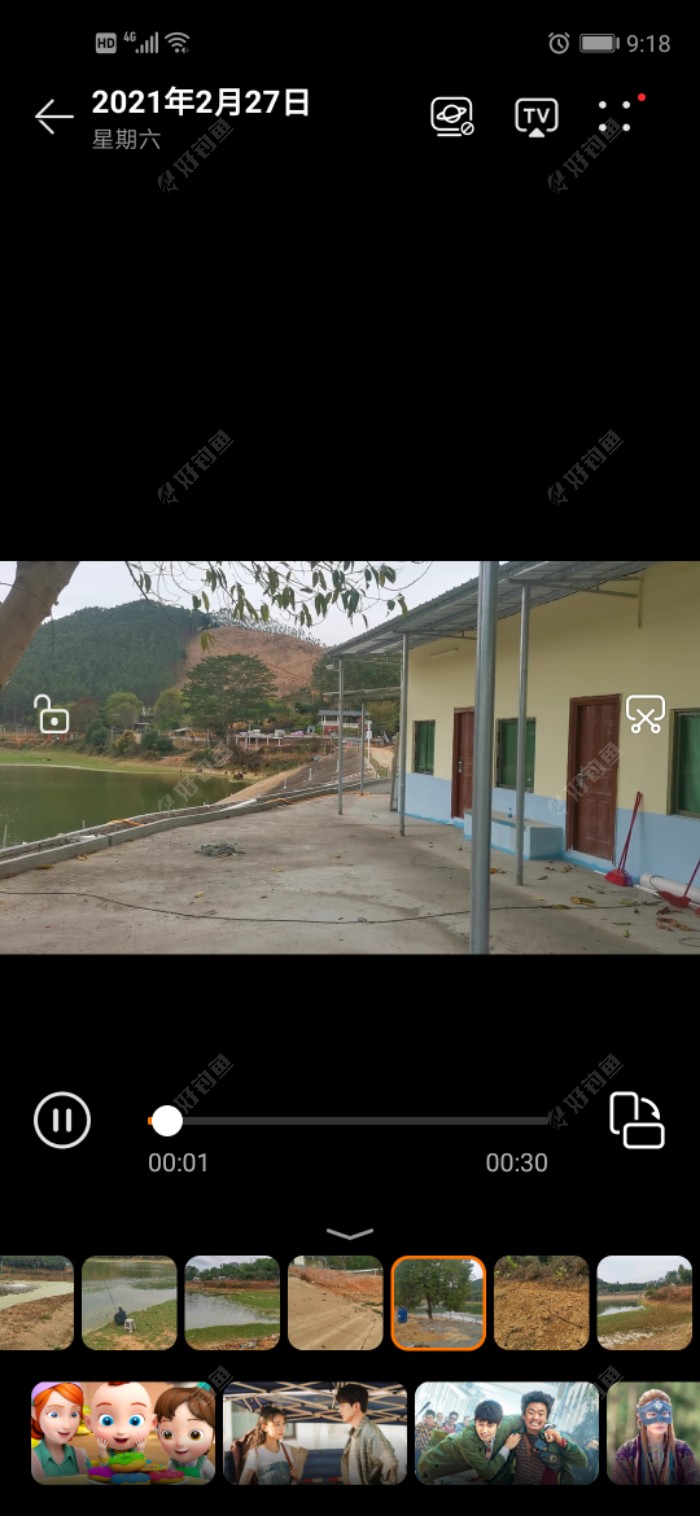Tap the planet-shaped icon in top bar
Screen dimensions: 700x1516
(x=451, y=116)
